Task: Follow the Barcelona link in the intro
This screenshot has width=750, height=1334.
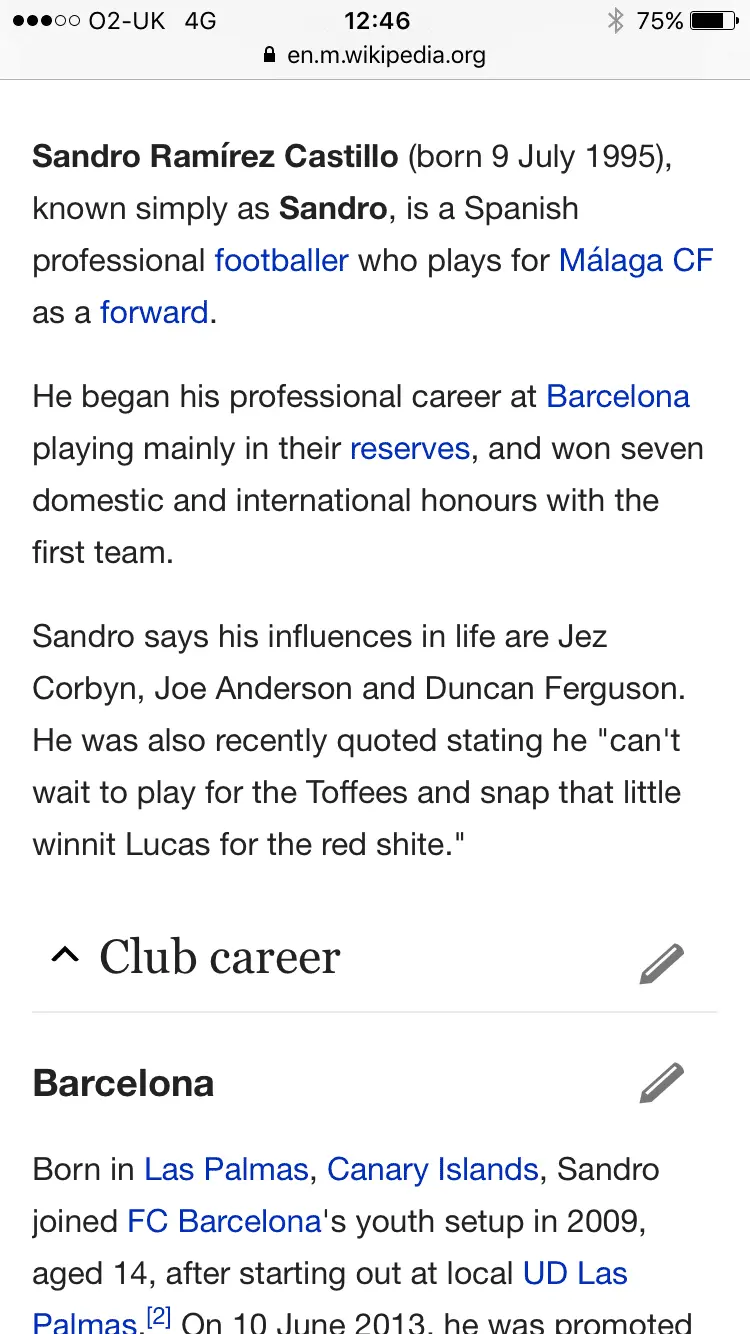Action: tap(617, 397)
